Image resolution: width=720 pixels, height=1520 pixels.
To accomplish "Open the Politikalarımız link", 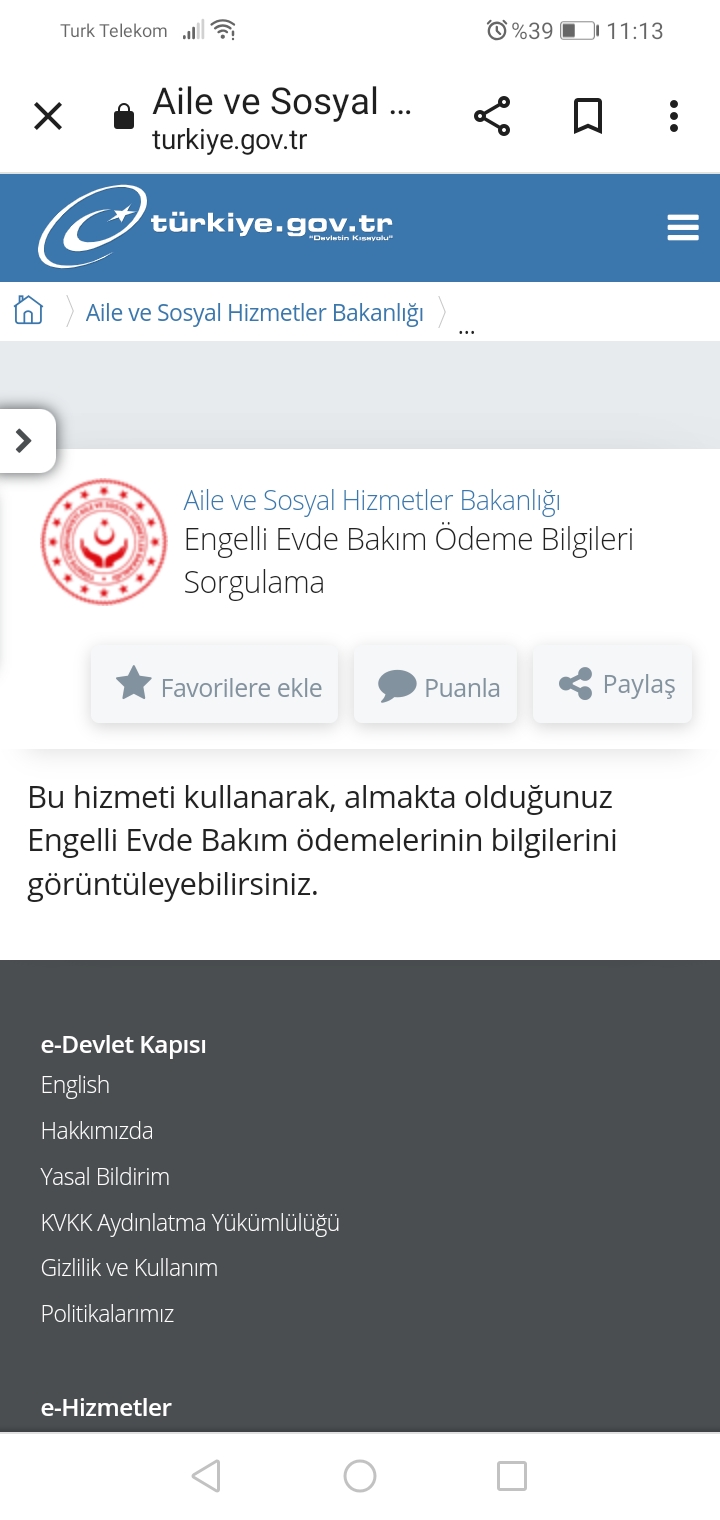I will pyautogui.click(x=107, y=1313).
